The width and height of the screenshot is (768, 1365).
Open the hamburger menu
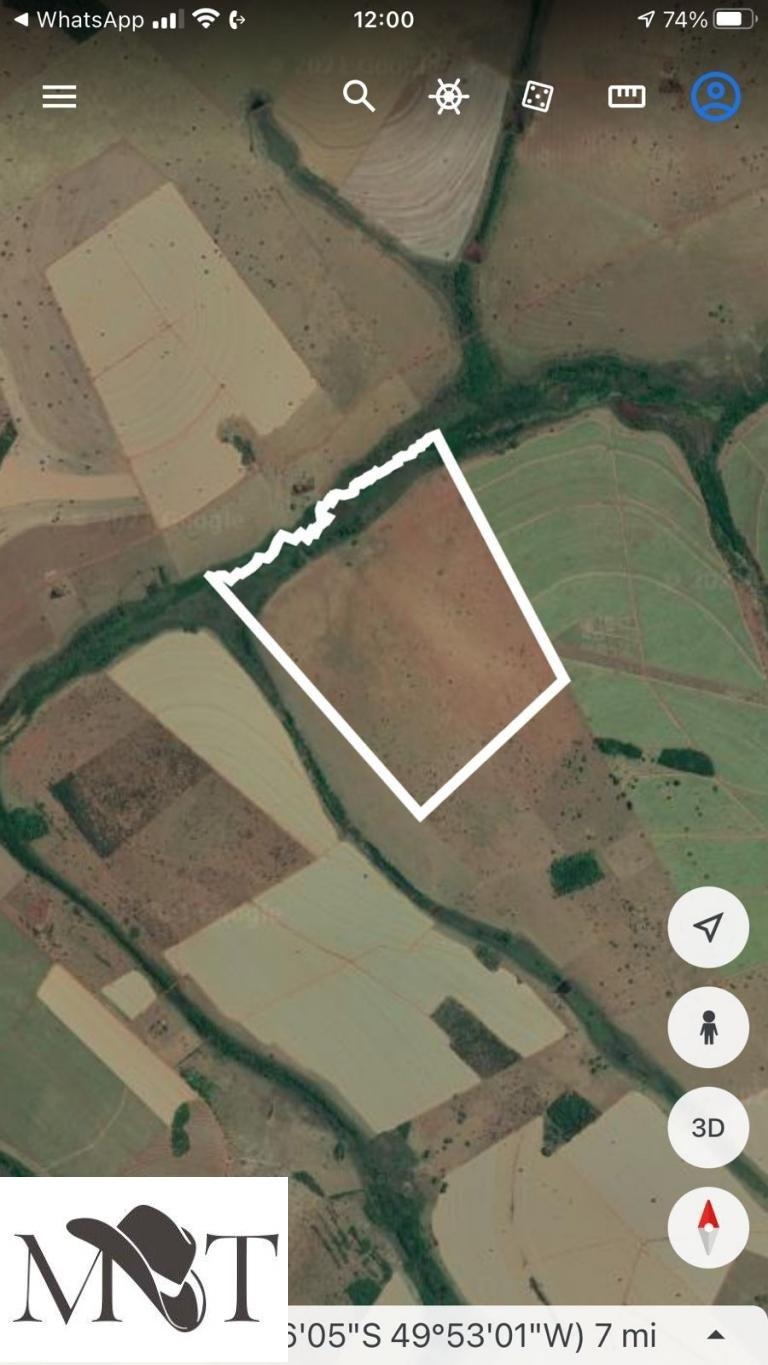(x=59, y=97)
